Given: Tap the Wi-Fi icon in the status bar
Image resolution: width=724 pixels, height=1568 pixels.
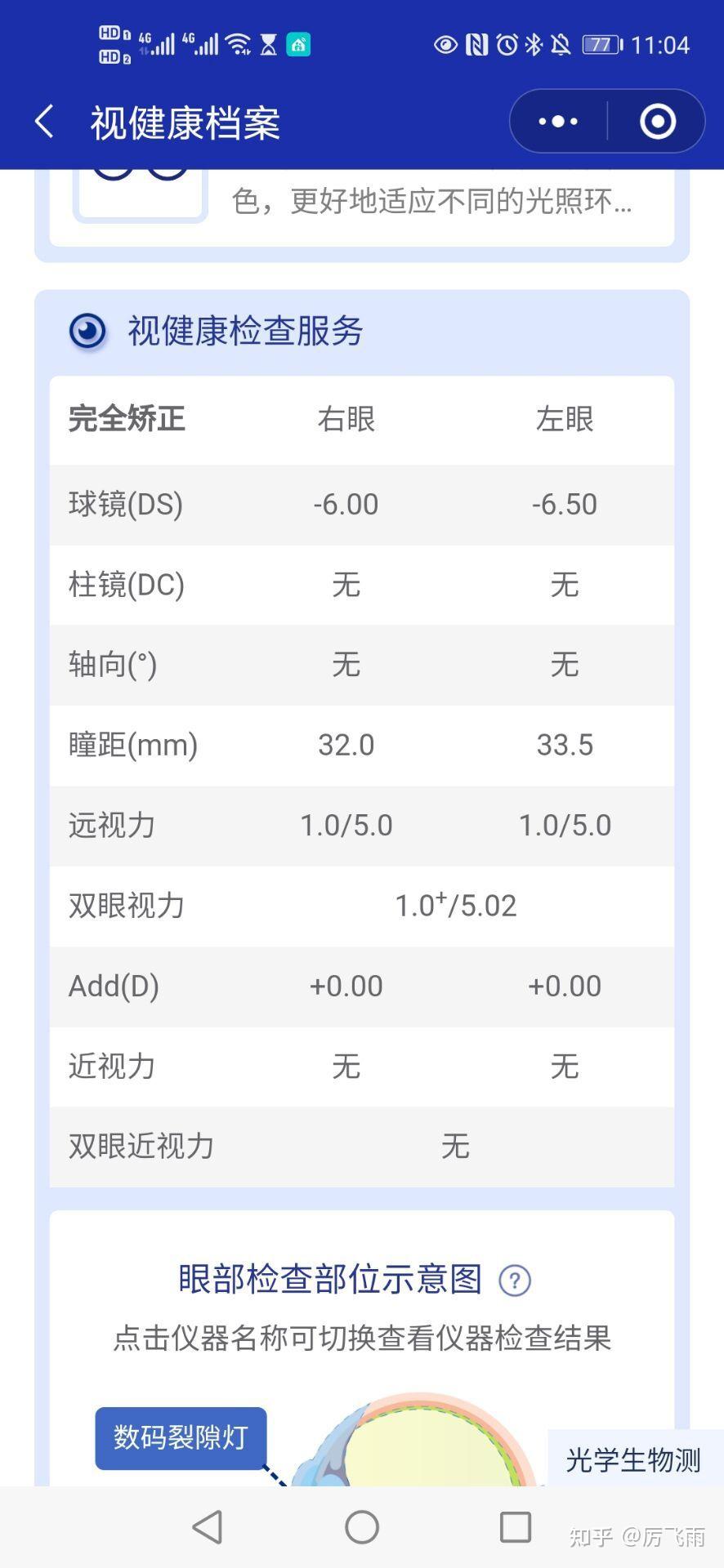Looking at the screenshot, I should (x=238, y=45).
